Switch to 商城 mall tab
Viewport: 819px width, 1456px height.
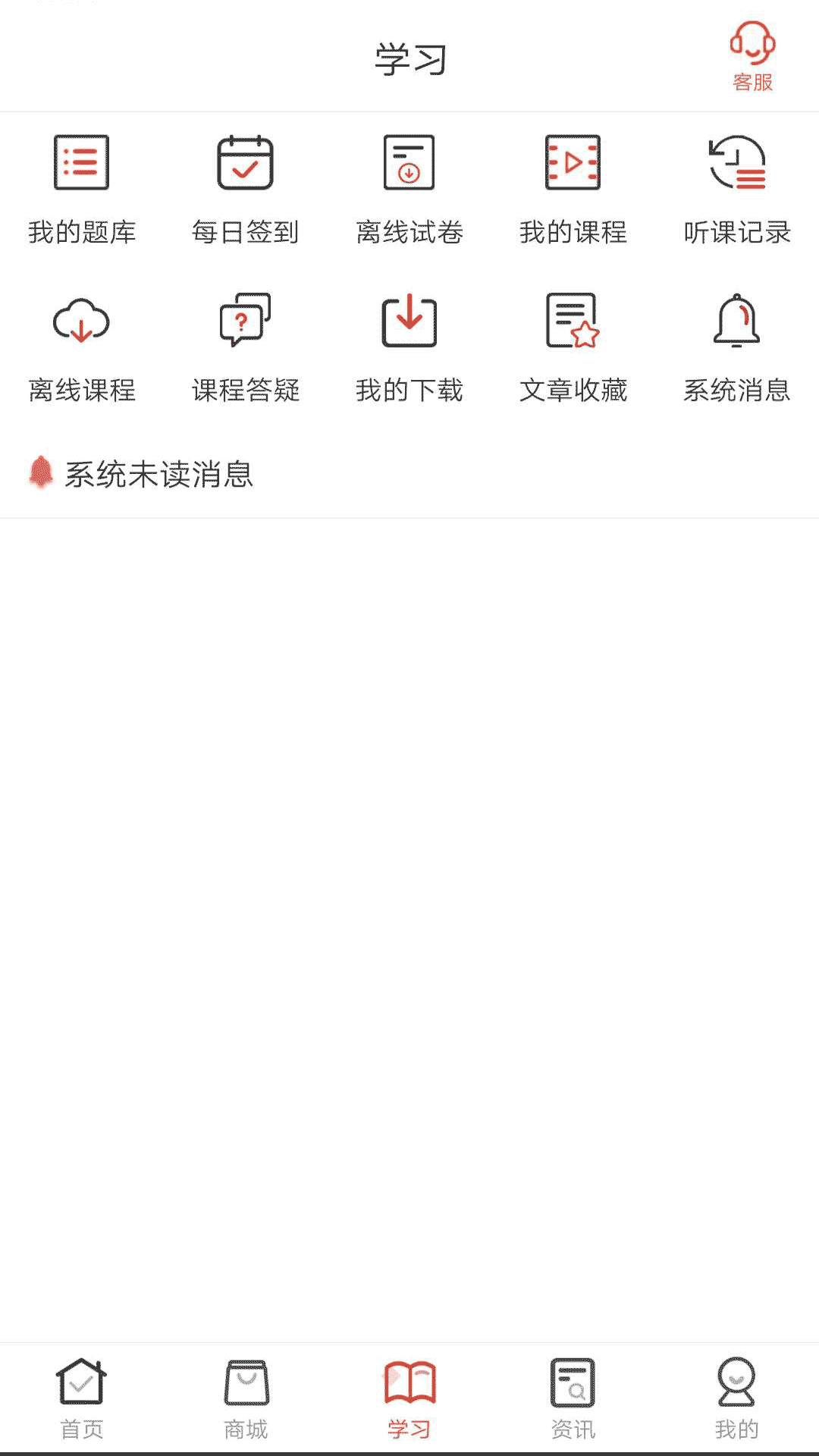pos(245,1399)
